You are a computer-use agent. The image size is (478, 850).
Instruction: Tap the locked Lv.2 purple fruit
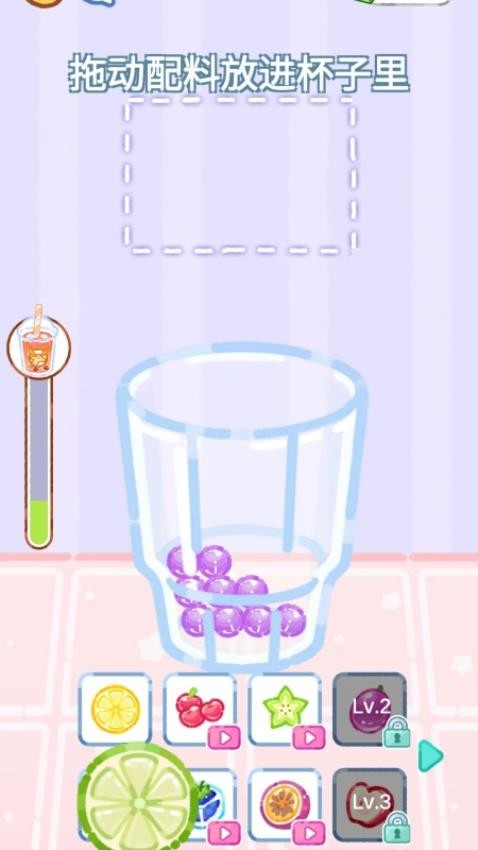(370, 710)
